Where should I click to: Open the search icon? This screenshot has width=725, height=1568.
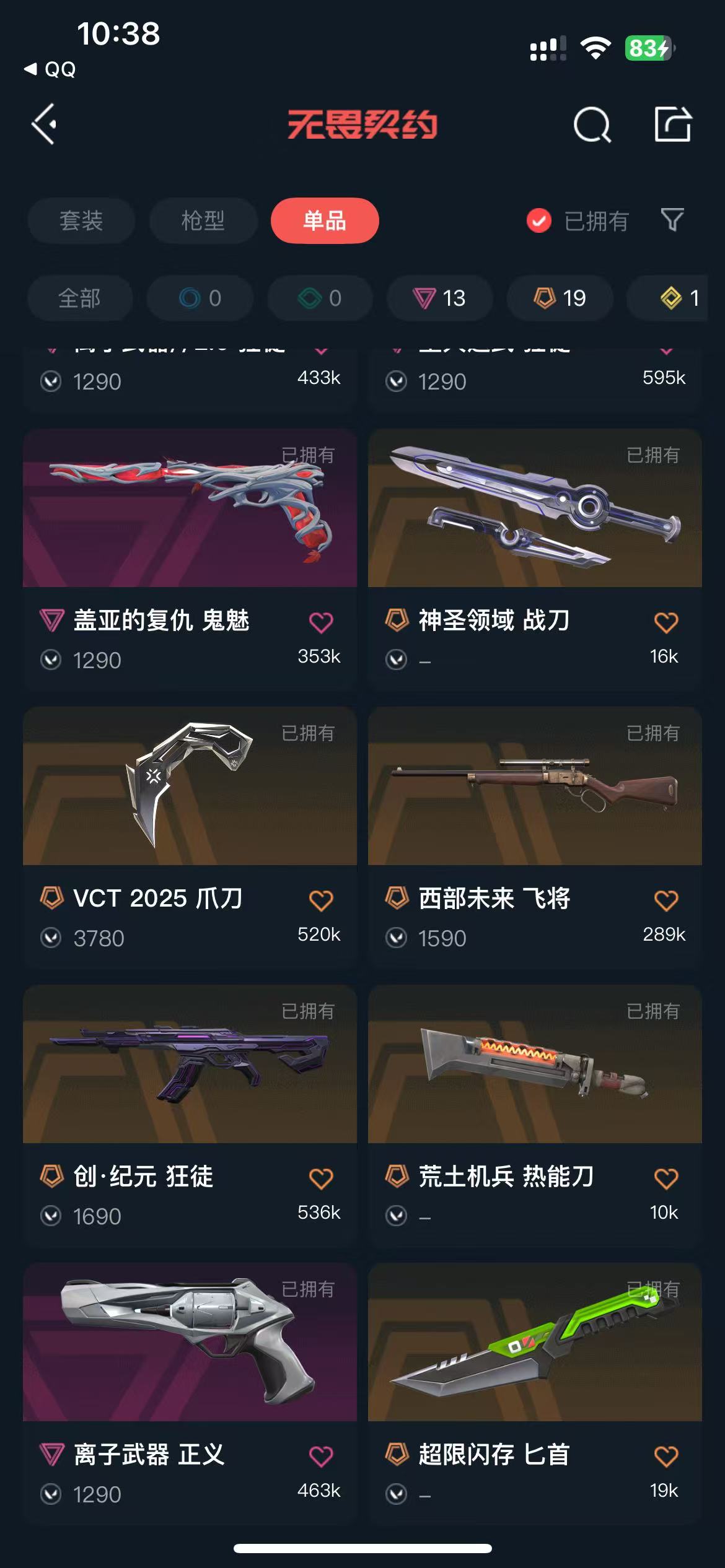(592, 124)
